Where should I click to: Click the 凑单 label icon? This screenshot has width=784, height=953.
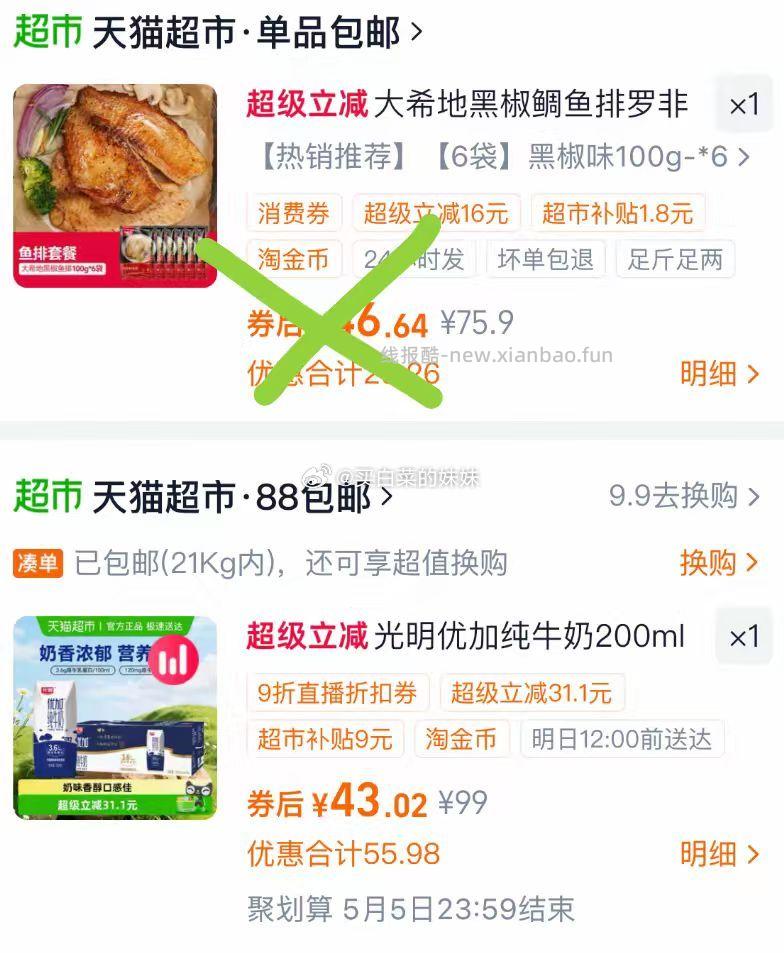tap(41, 563)
